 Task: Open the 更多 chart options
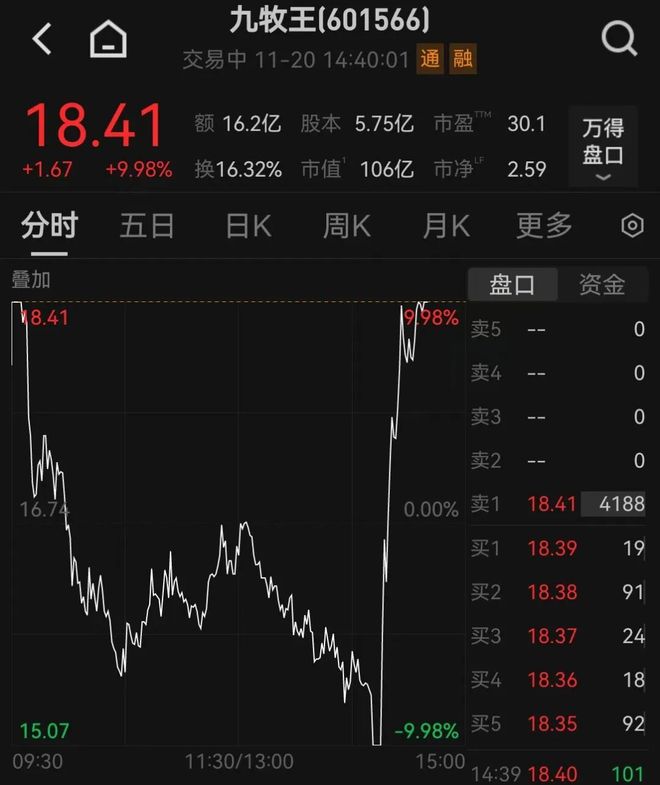pos(544,226)
